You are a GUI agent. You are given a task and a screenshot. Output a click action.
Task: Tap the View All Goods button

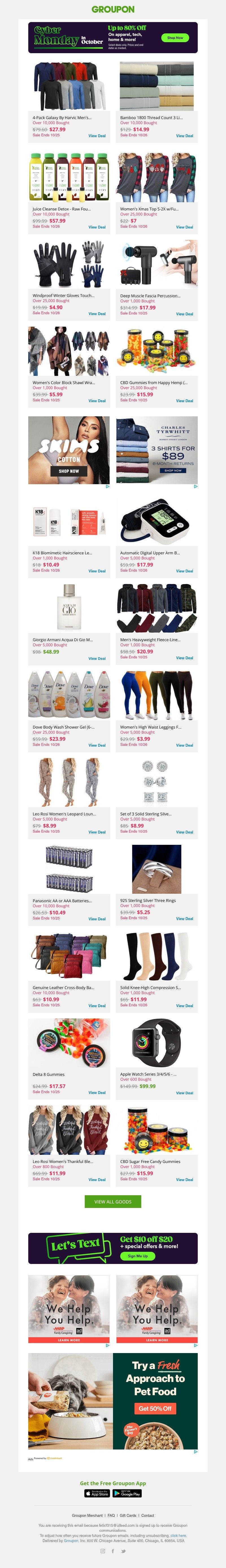click(x=113, y=1201)
